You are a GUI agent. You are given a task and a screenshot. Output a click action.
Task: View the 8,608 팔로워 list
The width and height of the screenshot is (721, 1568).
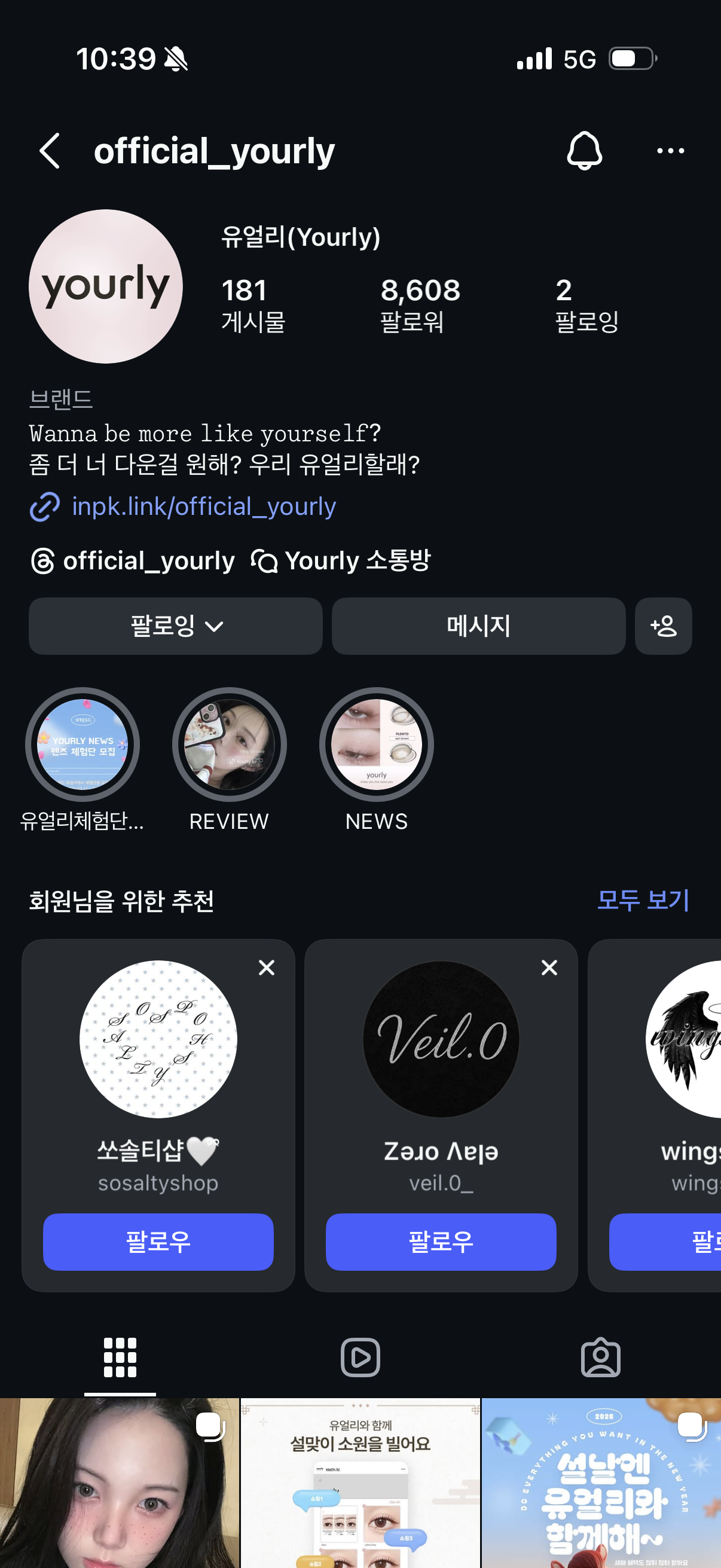(420, 304)
